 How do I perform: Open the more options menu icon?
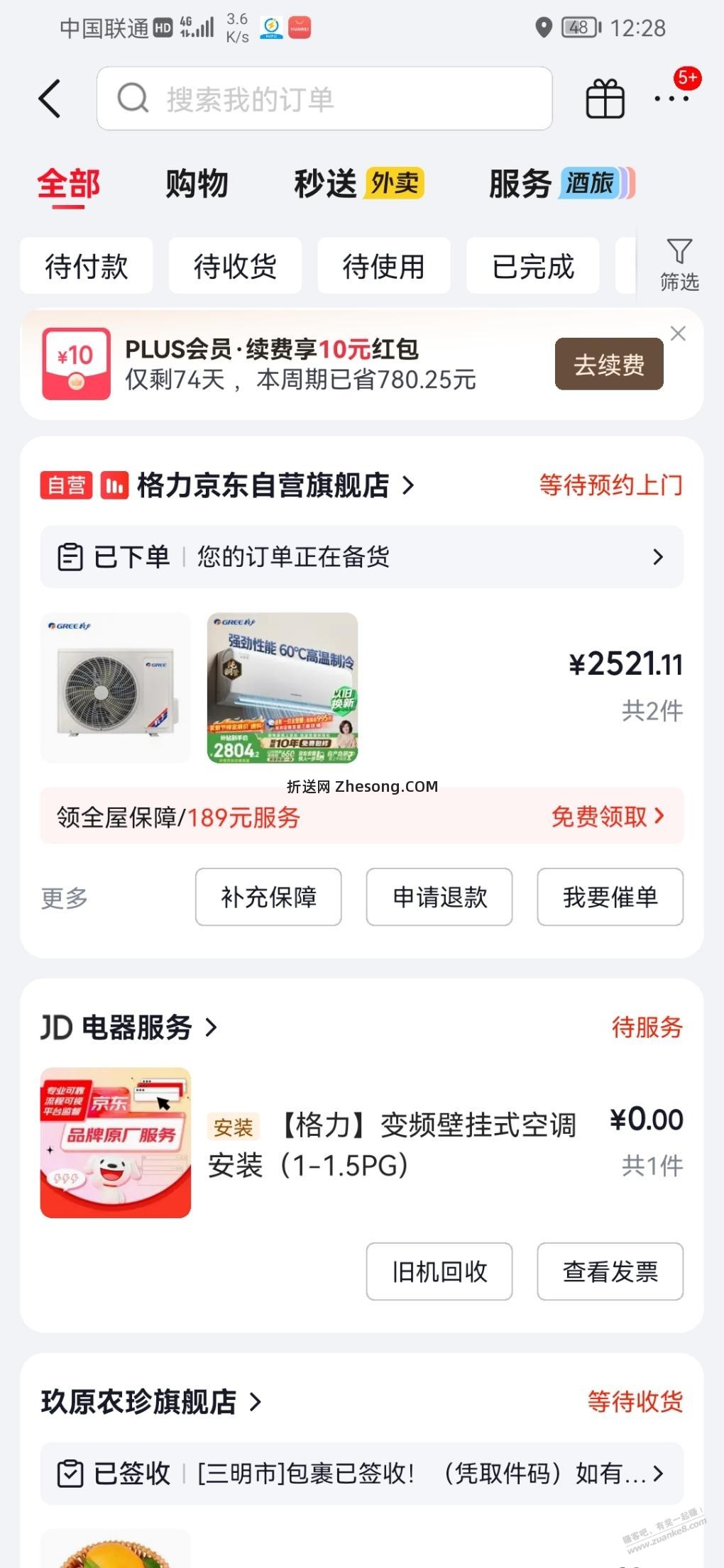(670, 99)
